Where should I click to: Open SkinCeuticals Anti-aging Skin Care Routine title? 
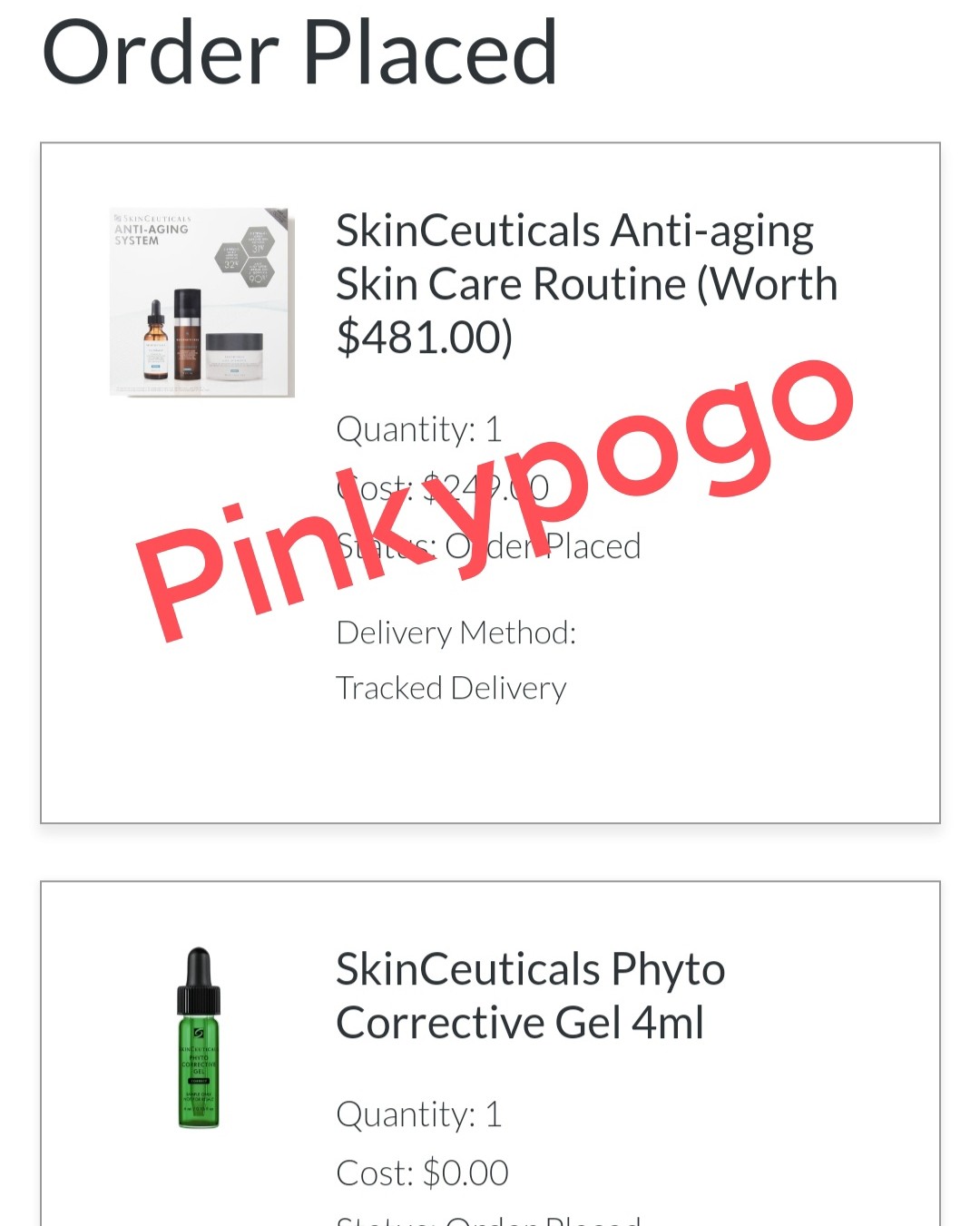[x=585, y=283]
